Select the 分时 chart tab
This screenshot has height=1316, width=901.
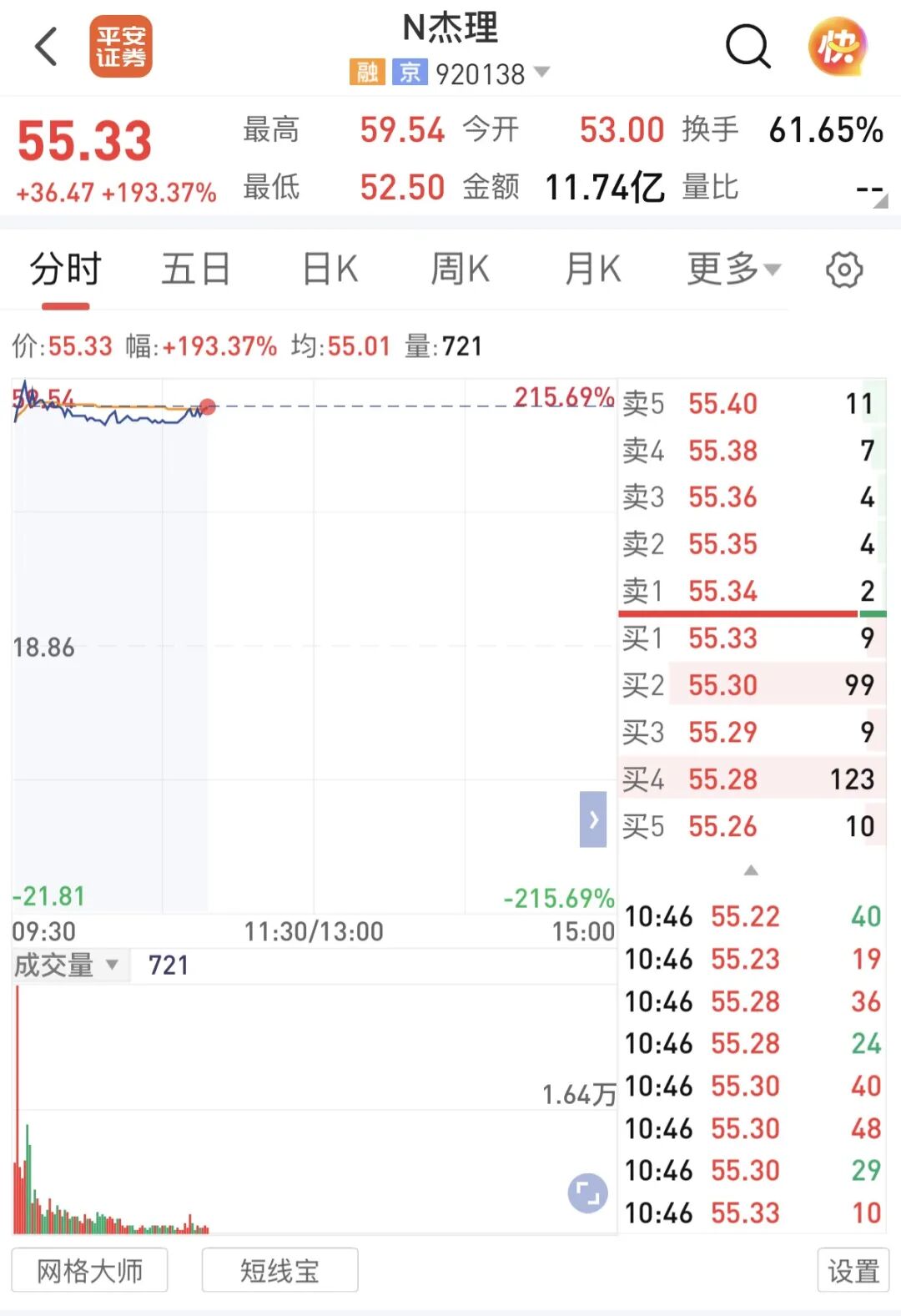(x=65, y=270)
